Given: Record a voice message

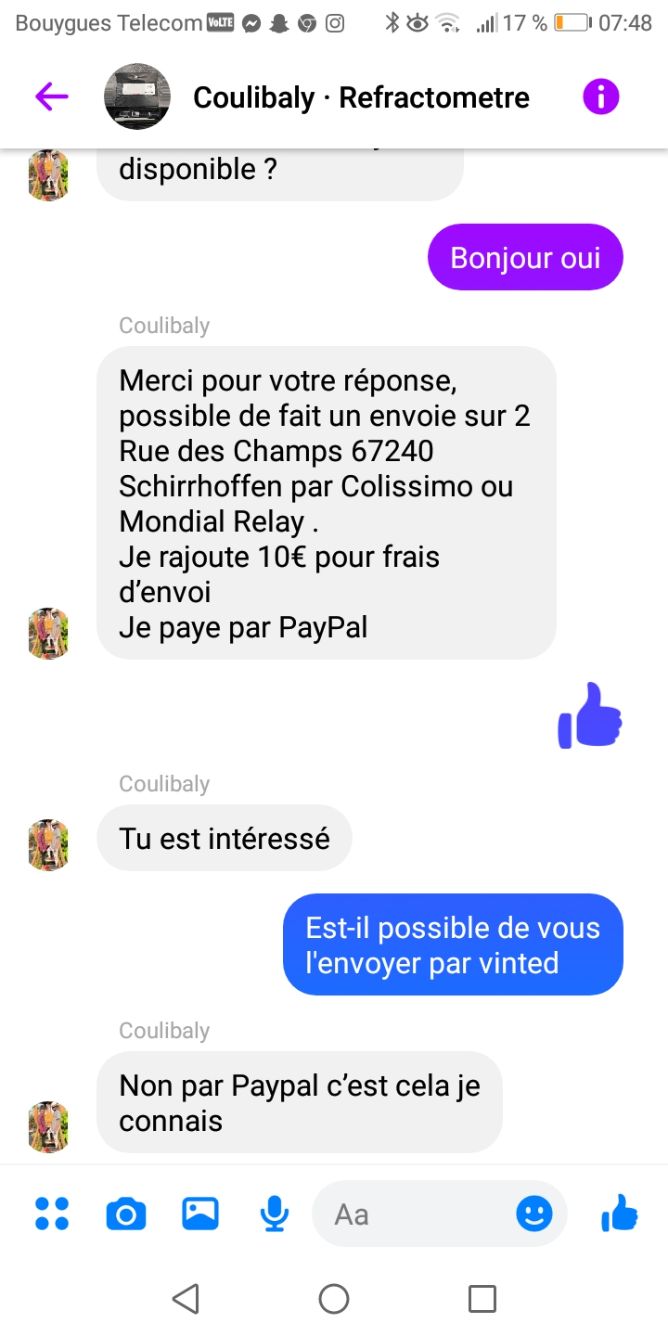Looking at the screenshot, I should click(x=274, y=1214).
